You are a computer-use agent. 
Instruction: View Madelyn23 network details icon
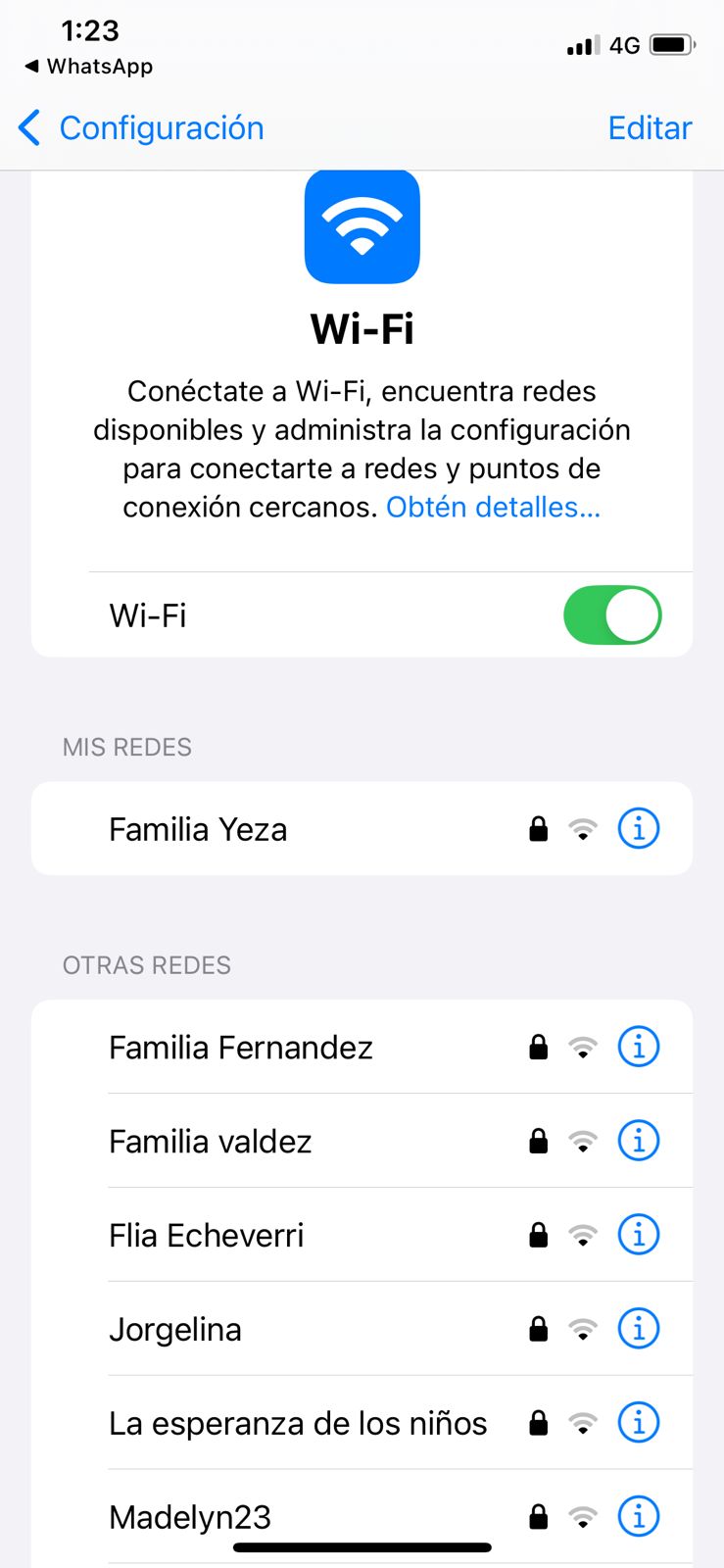click(x=639, y=1516)
